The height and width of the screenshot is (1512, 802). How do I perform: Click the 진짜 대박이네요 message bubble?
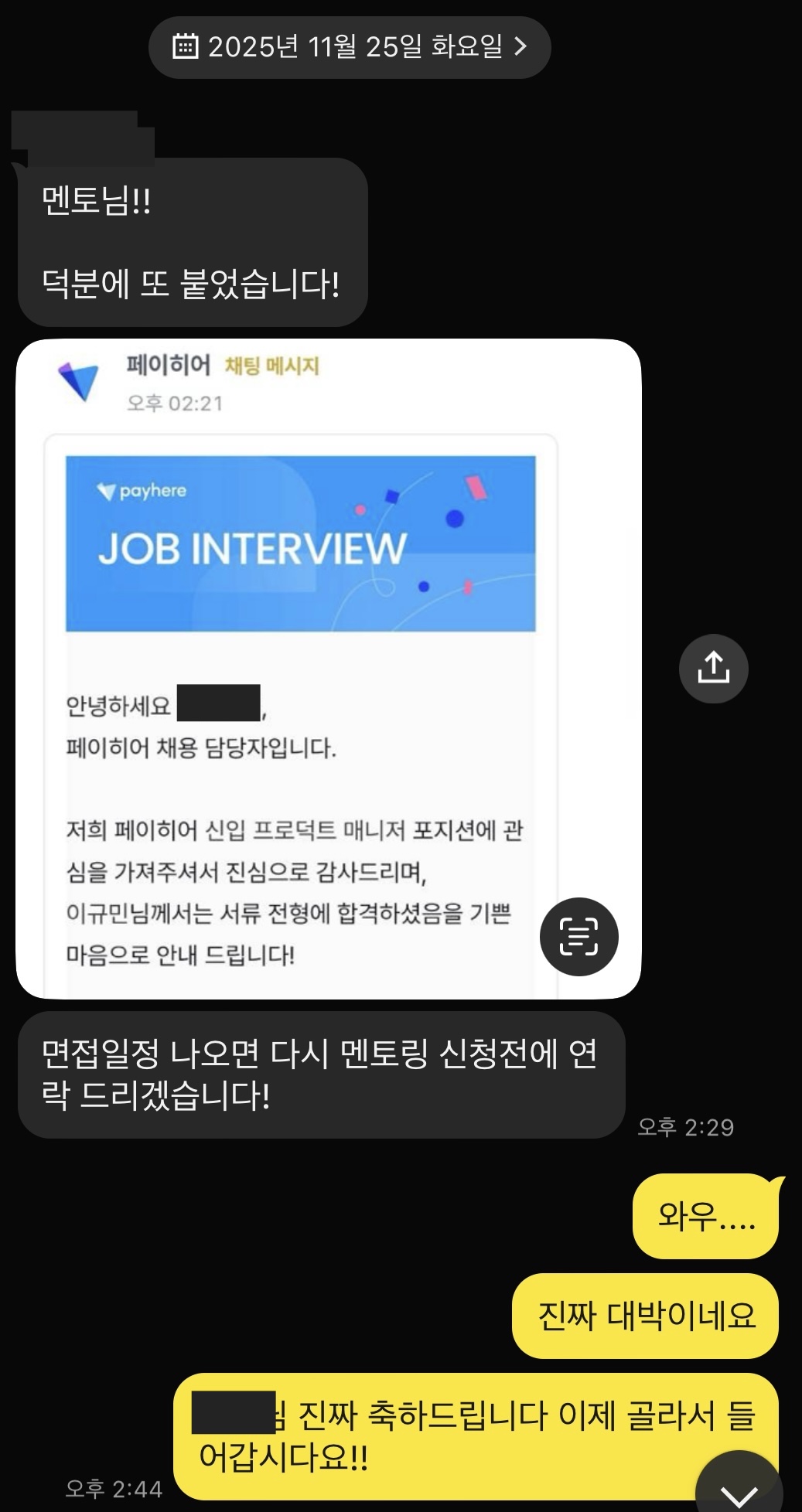(644, 1316)
